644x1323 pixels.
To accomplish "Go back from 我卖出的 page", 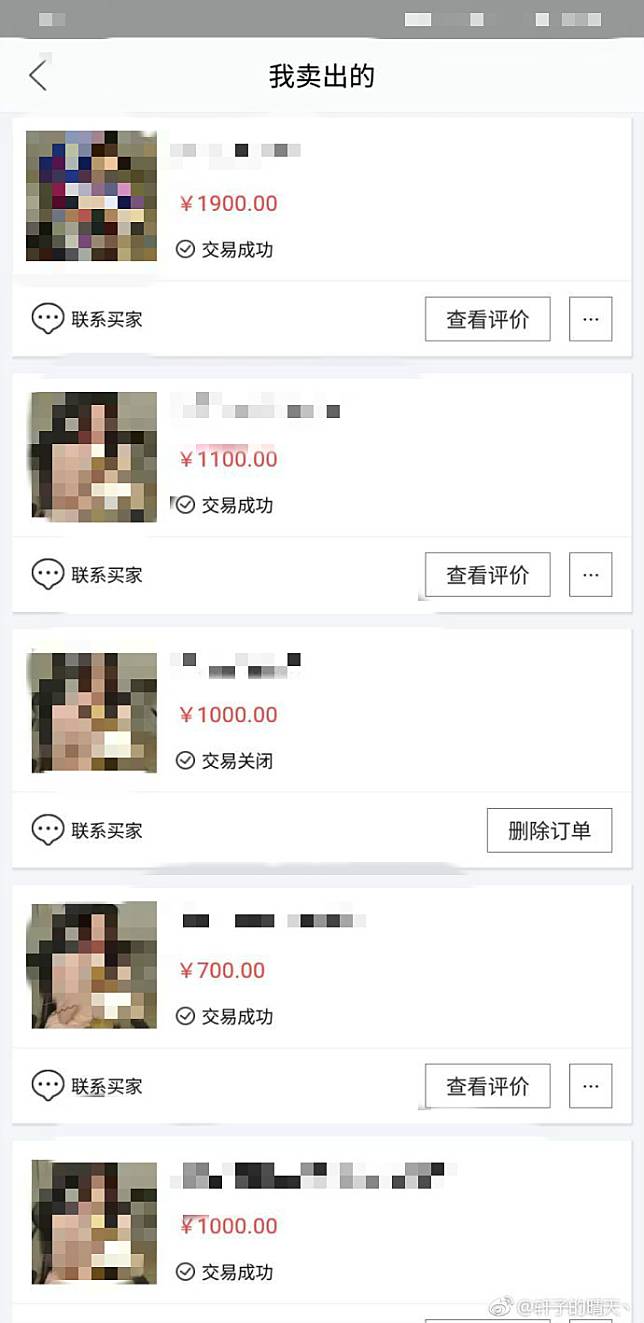I will 38,75.
